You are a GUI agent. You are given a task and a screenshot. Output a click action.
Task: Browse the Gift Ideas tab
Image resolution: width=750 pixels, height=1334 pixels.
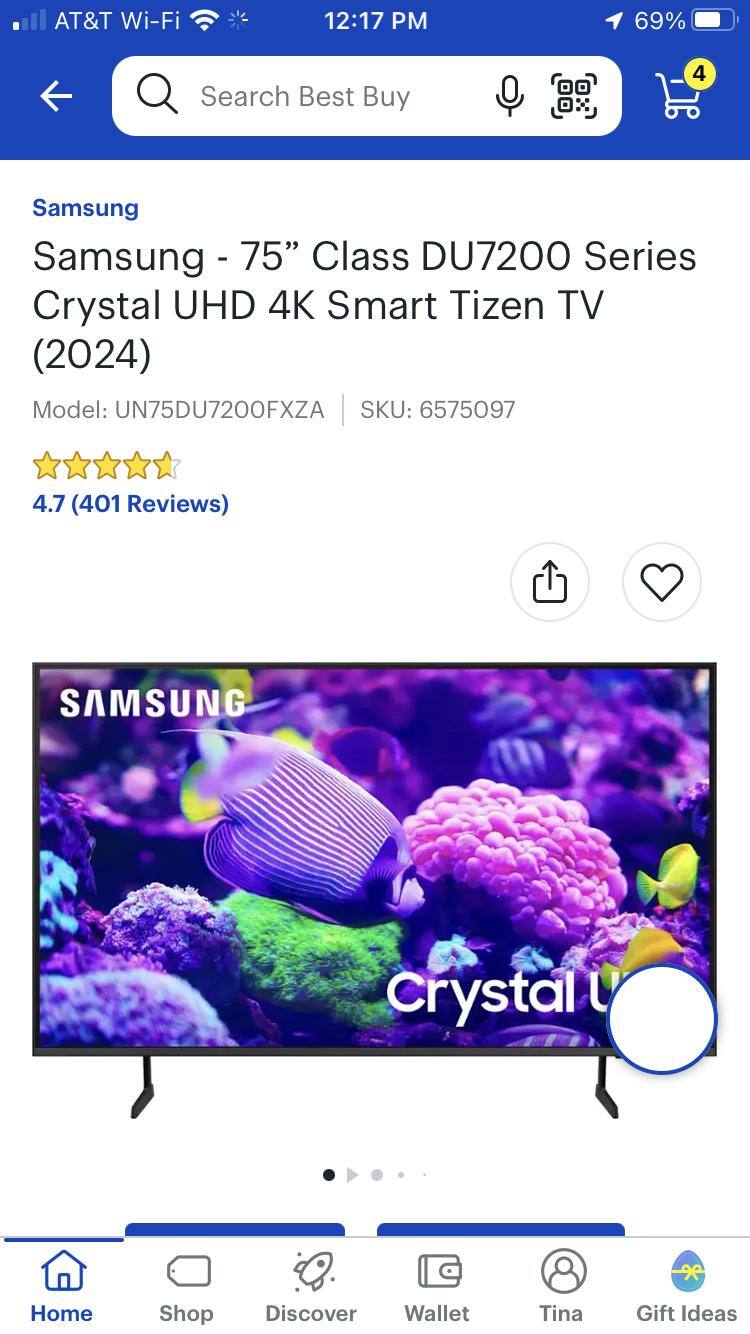click(x=687, y=1287)
